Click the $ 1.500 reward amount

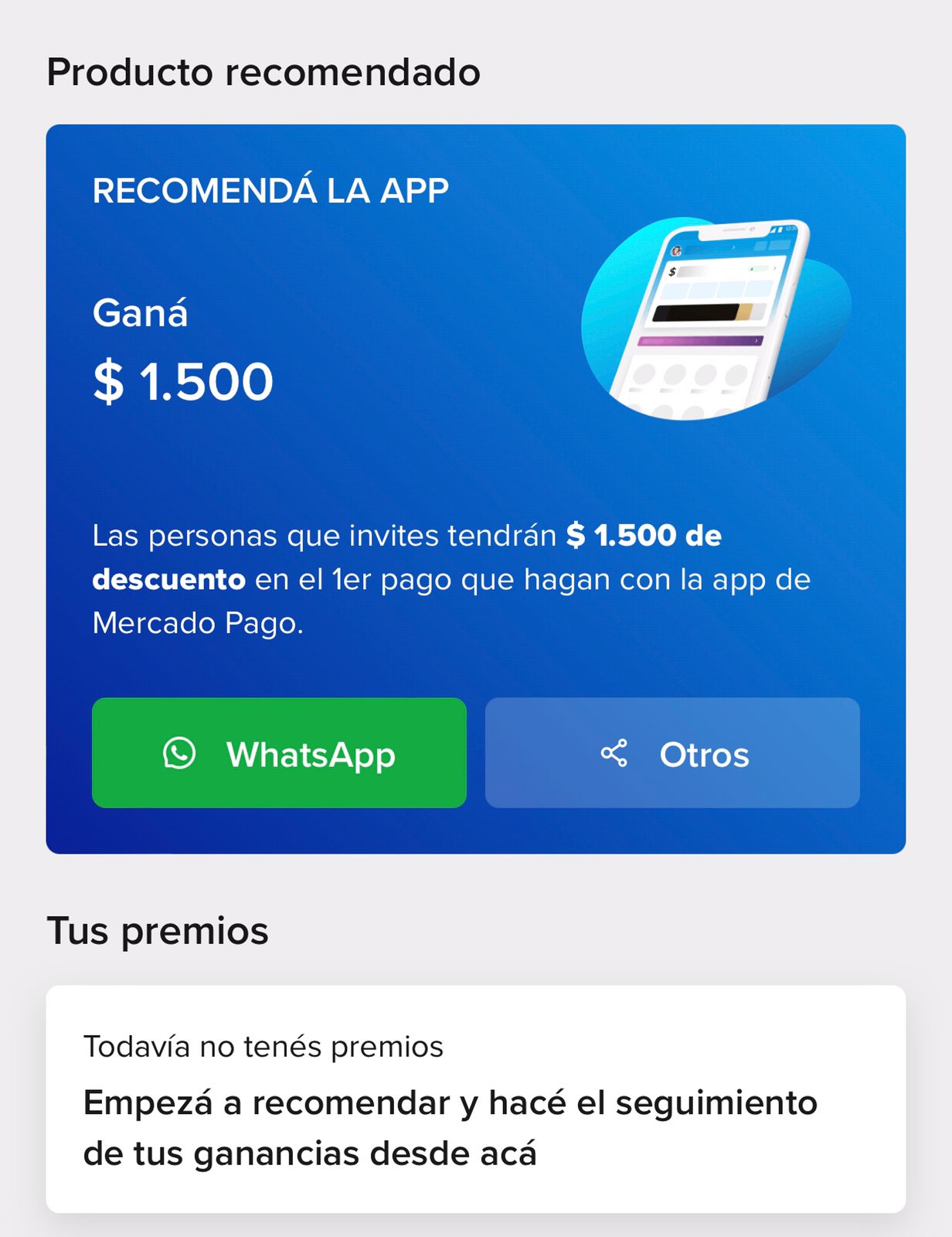click(x=182, y=380)
